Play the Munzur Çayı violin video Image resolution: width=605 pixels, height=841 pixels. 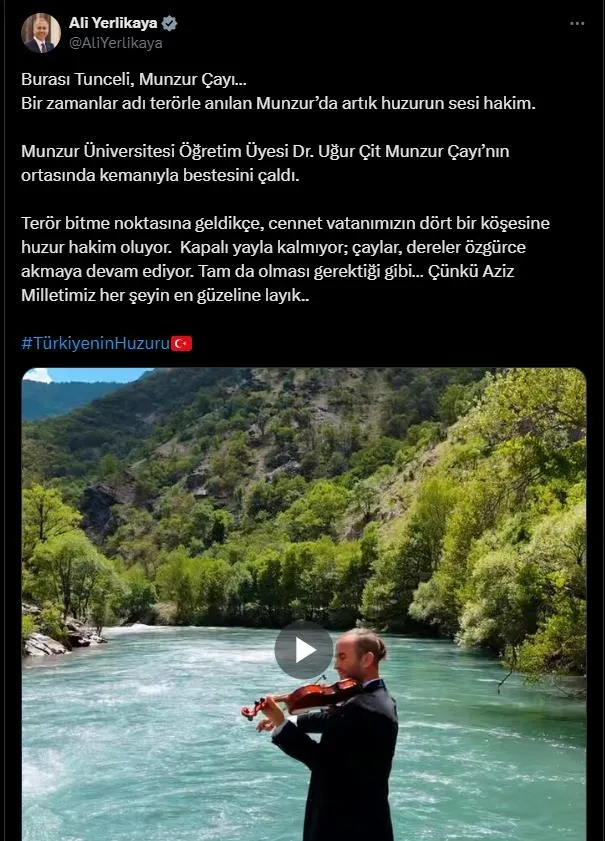pyautogui.click(x=303, y=649)
